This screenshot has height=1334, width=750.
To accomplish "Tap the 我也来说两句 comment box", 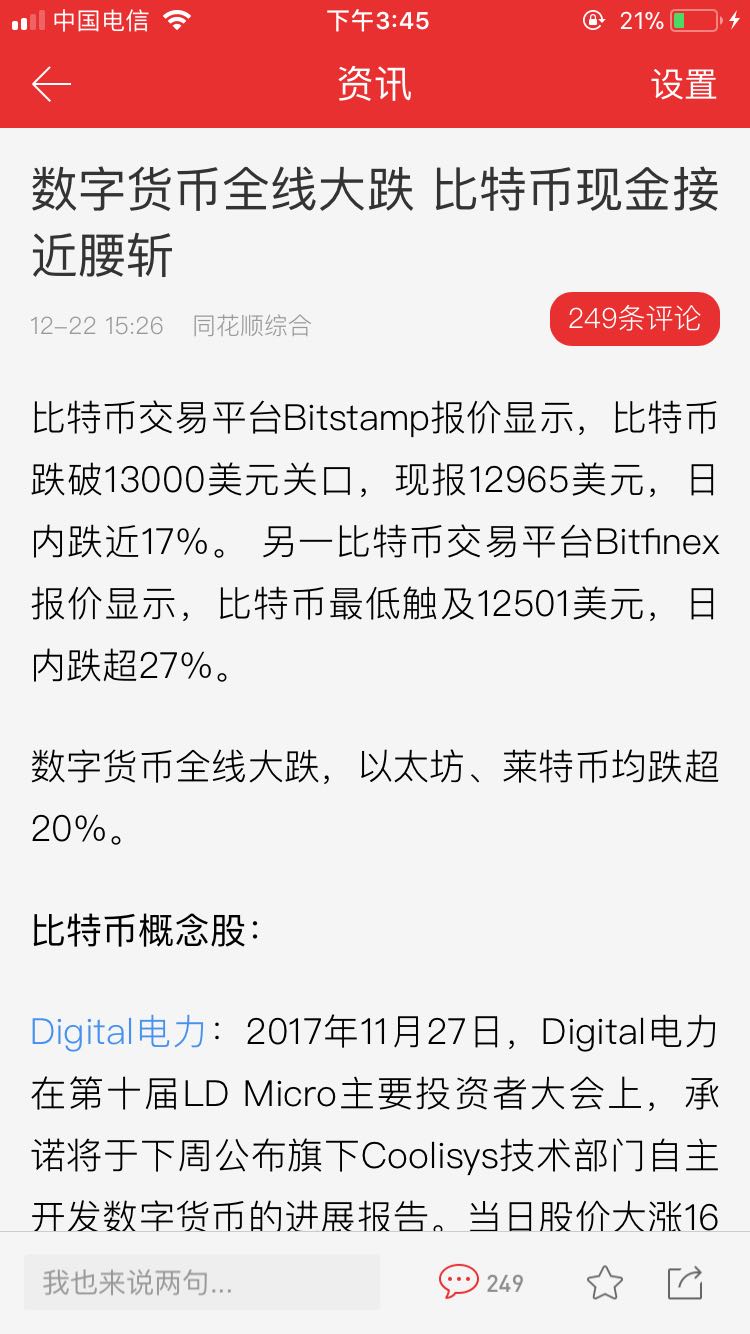I will 202,1282.
